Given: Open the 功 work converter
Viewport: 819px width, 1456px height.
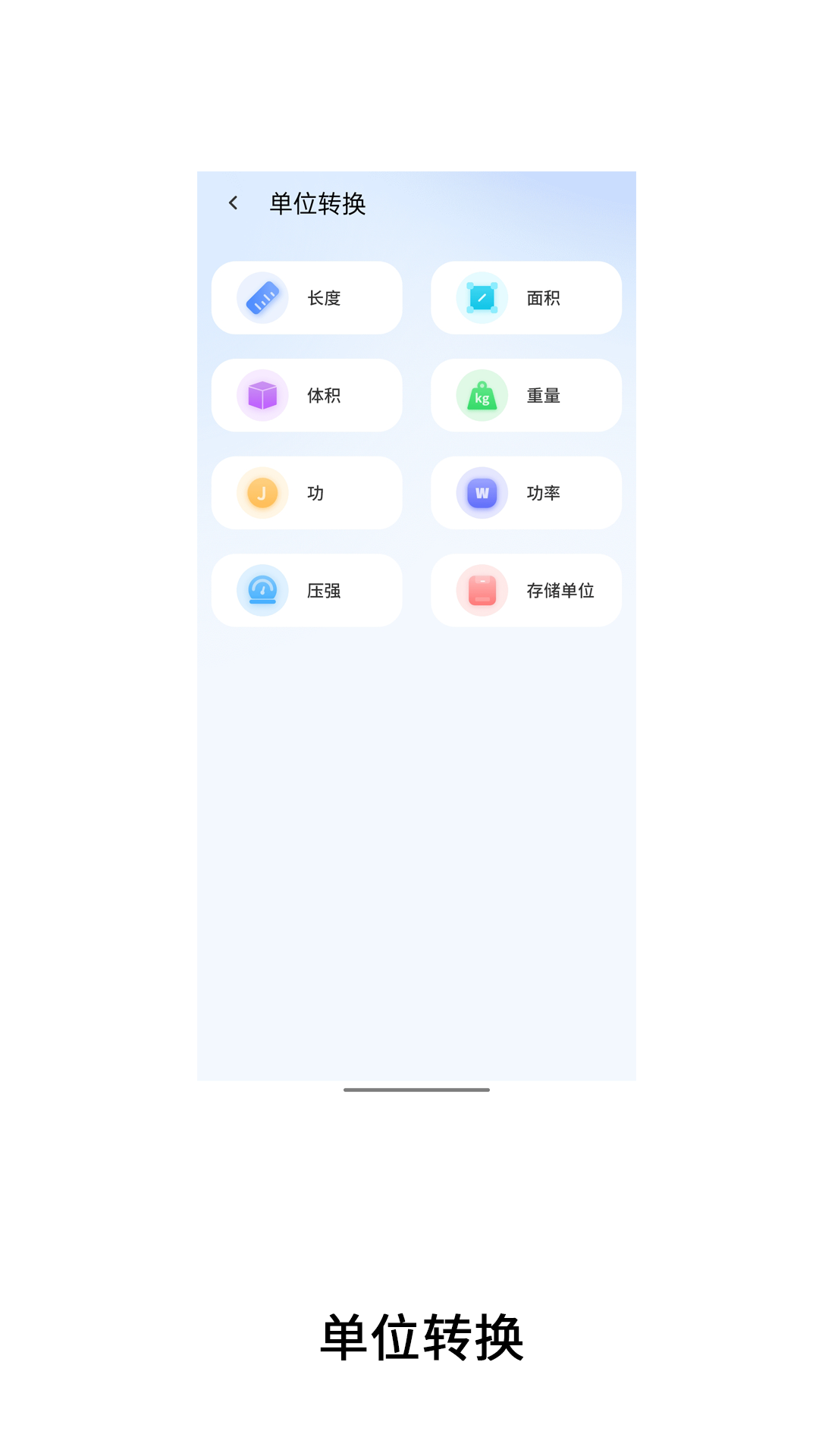Looking at the screenshot, I should 306,493.
